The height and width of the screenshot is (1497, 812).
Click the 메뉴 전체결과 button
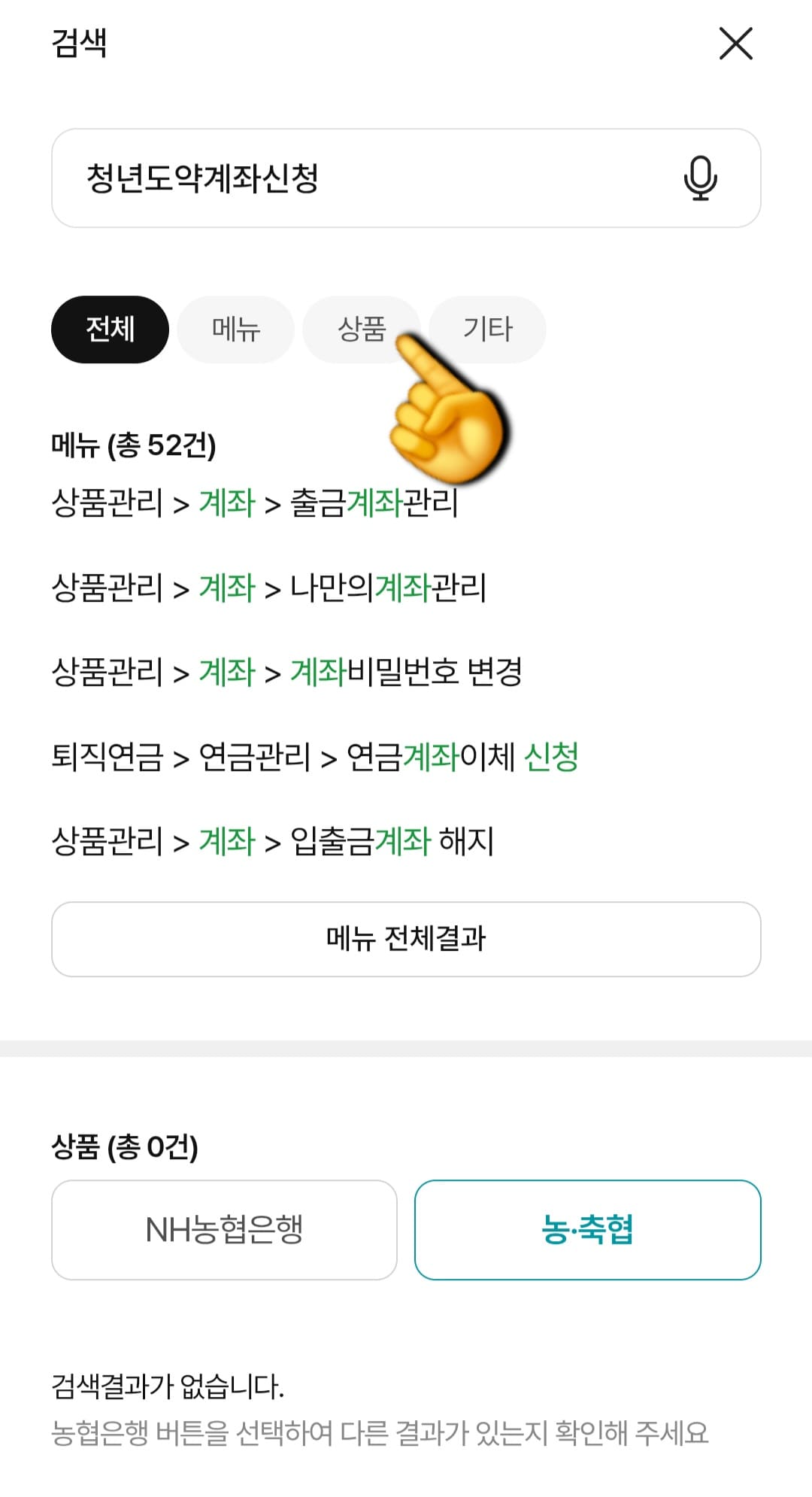point(406,939)
